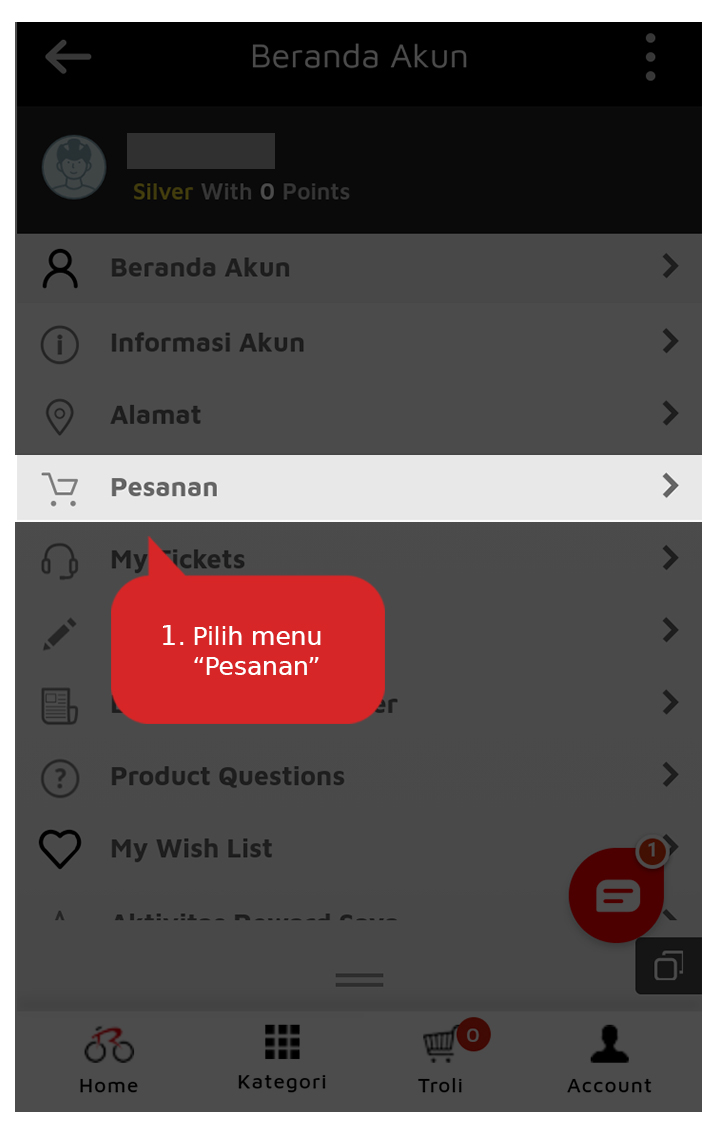This screenshot has height=1132, width=719.
Task: Open the red chat bubble button
Action: click(616, 895)
